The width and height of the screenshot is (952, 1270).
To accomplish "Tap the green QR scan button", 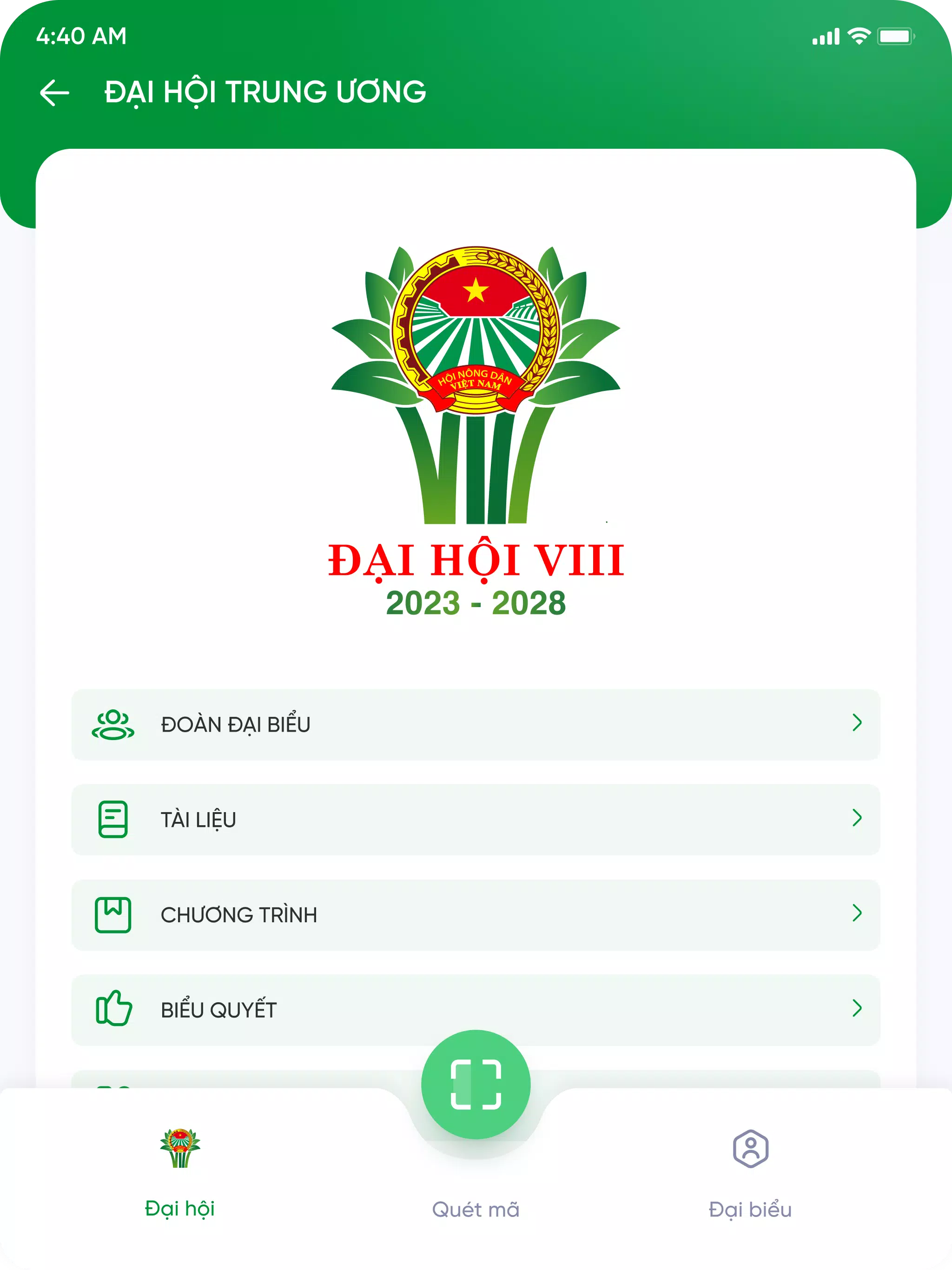I will click(476, 1084).
